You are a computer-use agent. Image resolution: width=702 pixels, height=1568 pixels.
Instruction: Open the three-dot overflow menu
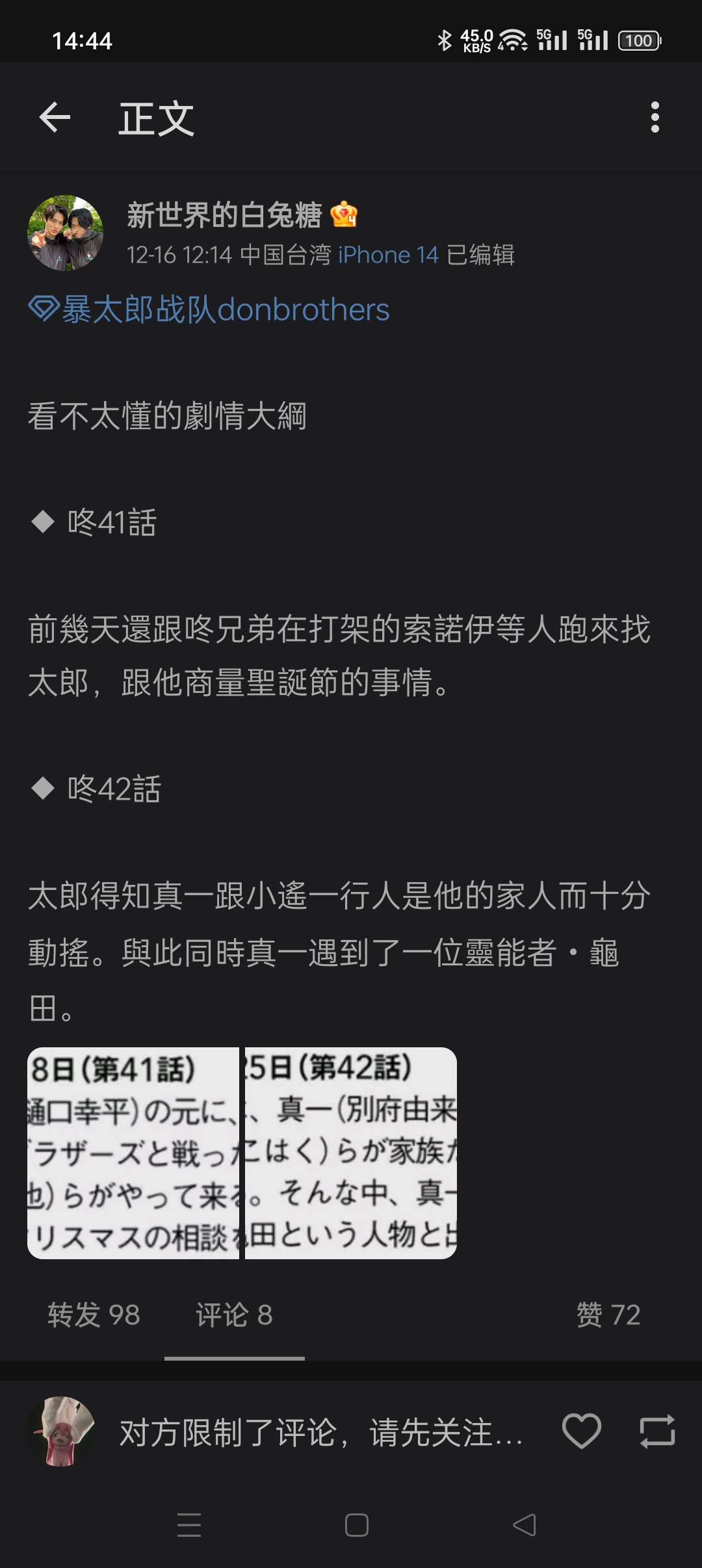[655, 118]
